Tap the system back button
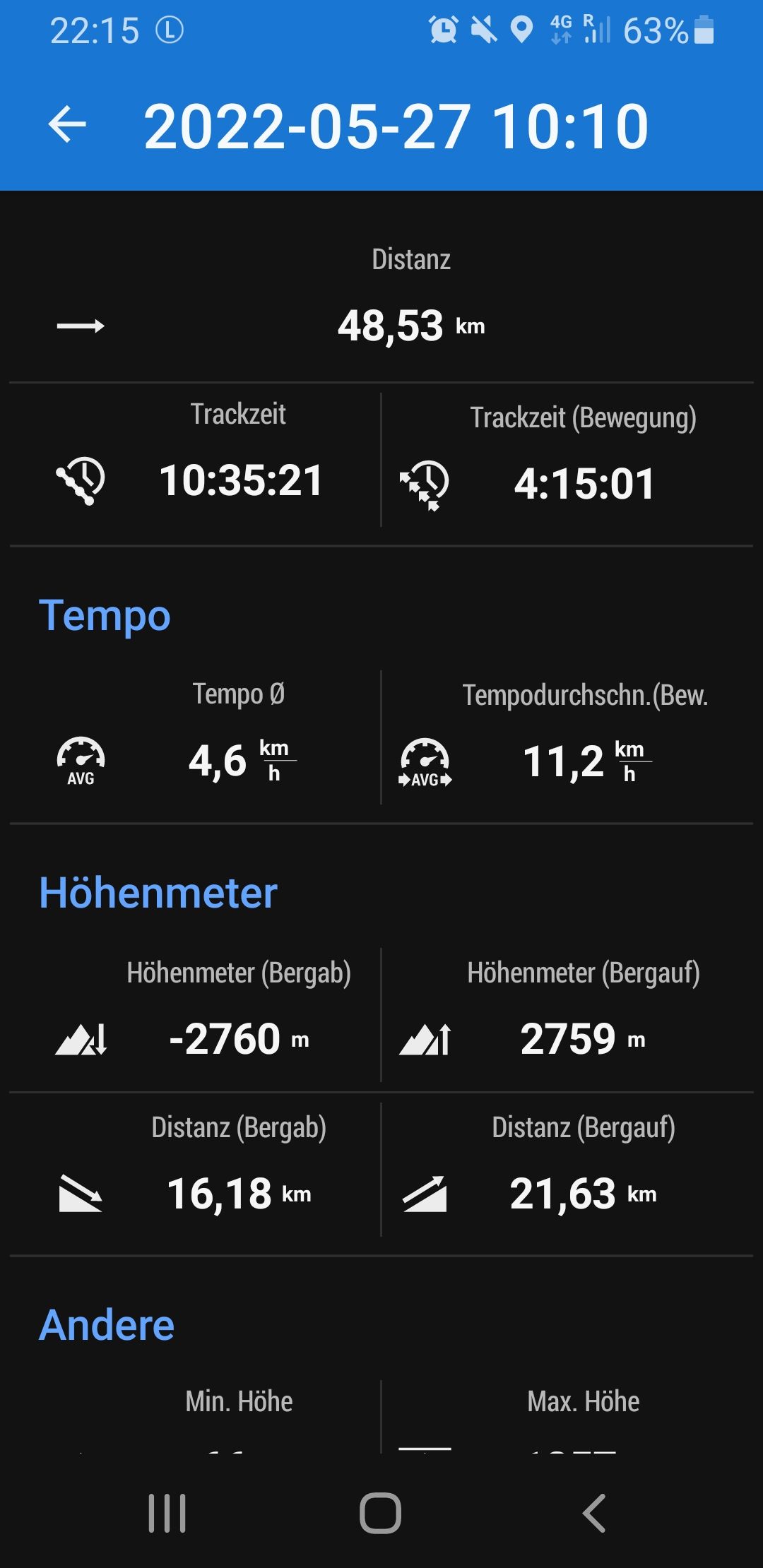 click(x=594, y=1513)
